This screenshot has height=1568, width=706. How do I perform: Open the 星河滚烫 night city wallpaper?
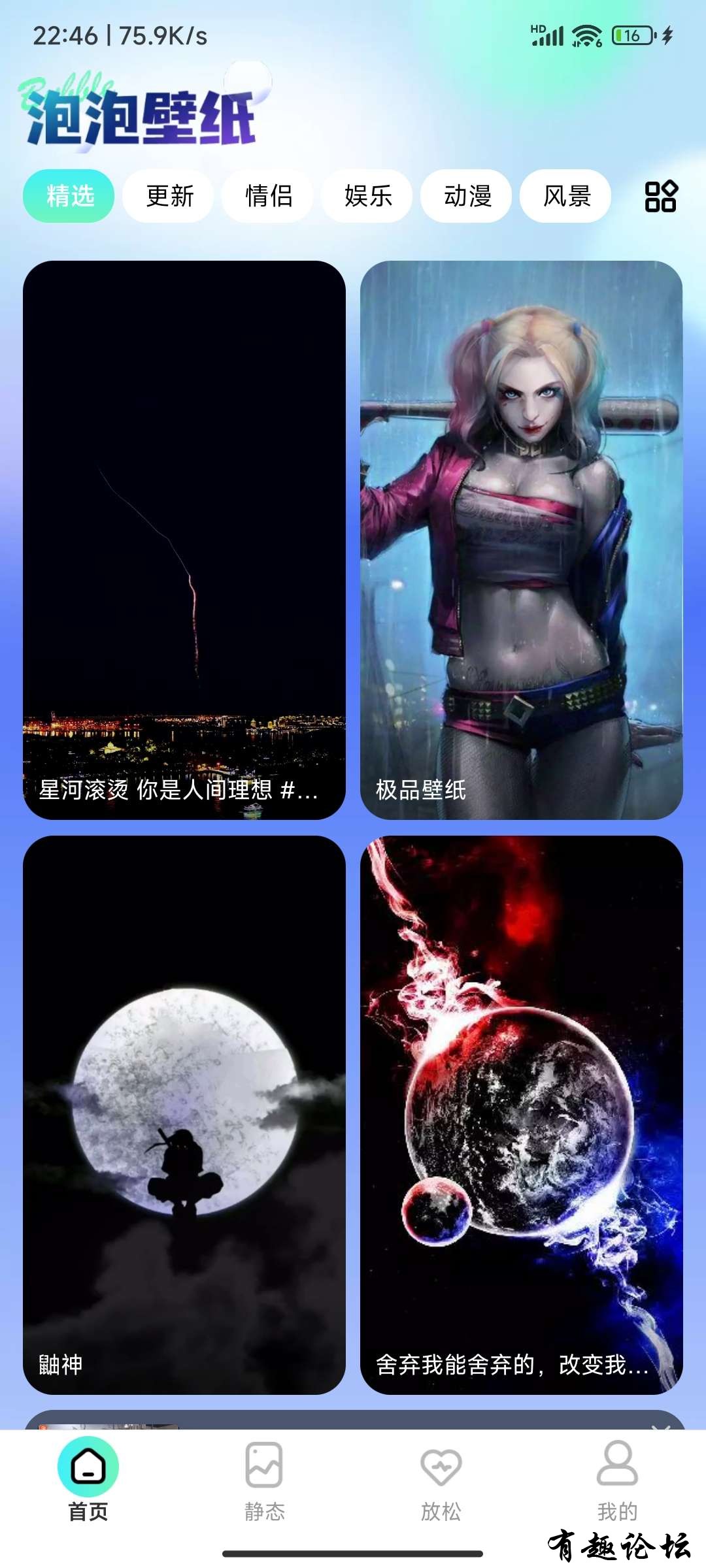point(184,540)
